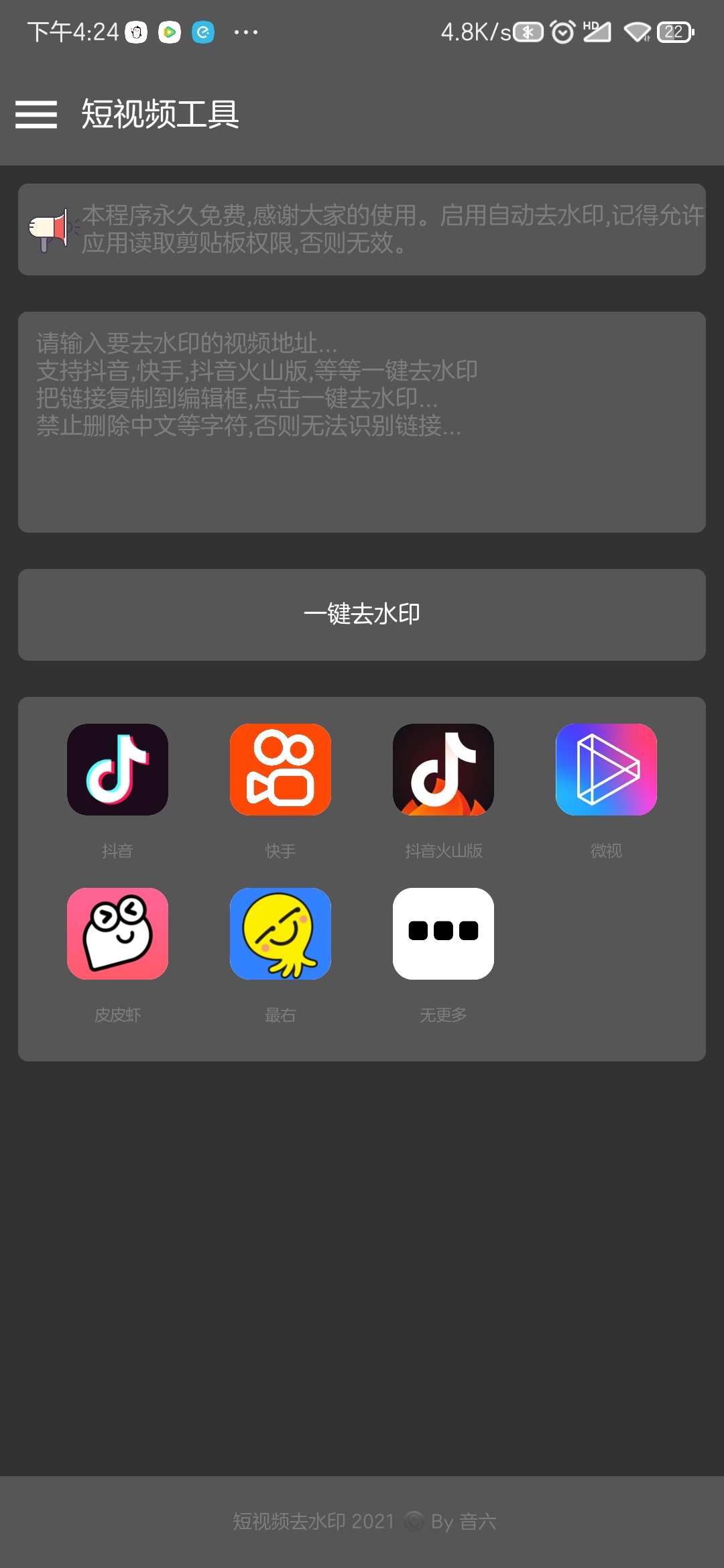Image resolution: width=724 pixels, height=1568 pixels.
Task: Open the hamburger drawer menu
Action: click(x=36, y=114)
